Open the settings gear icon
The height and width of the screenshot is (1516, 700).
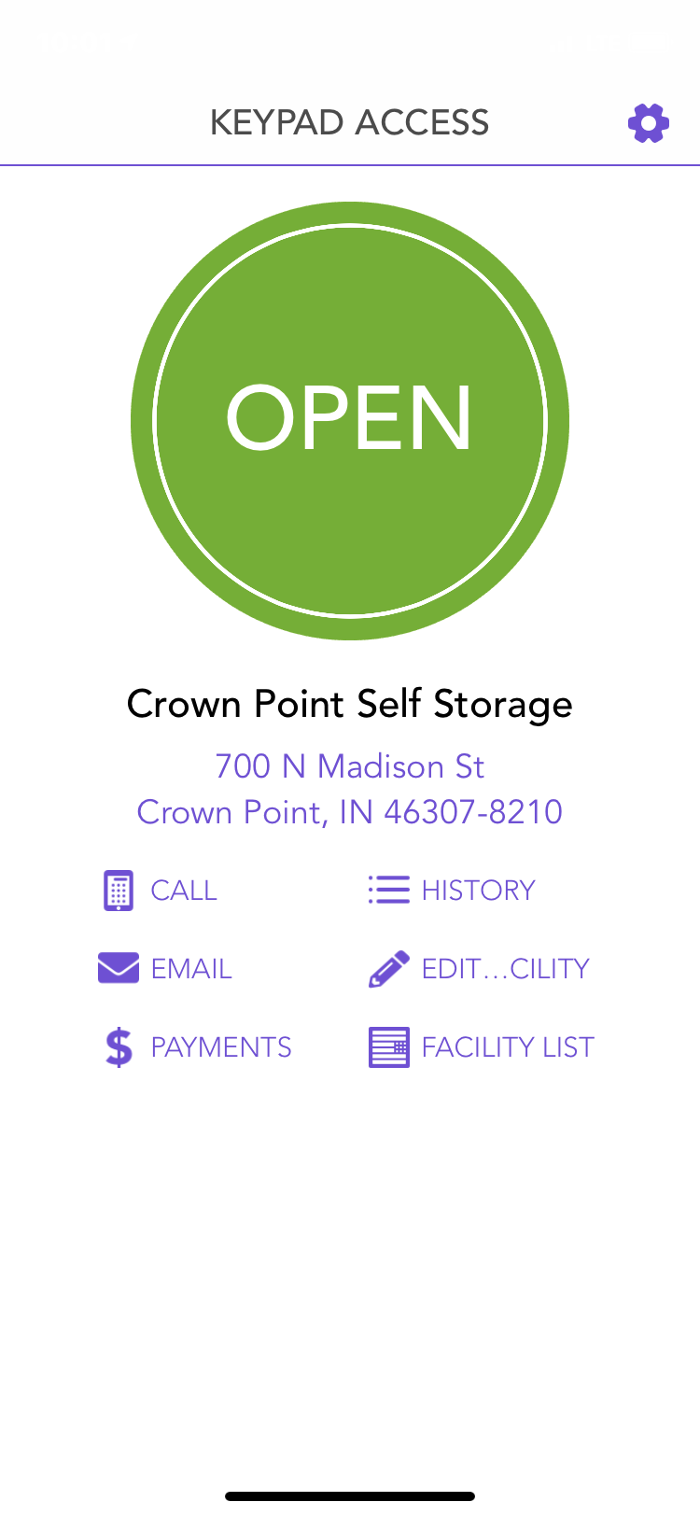click(648, 124)
